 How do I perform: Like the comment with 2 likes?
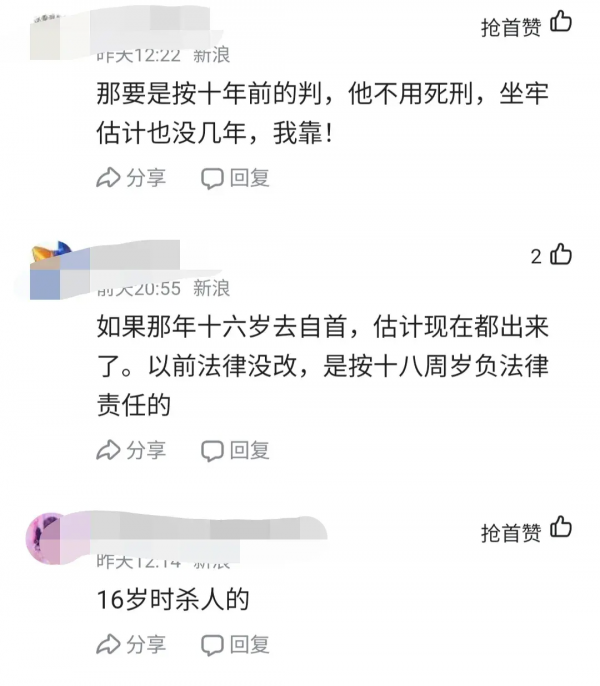561,256
